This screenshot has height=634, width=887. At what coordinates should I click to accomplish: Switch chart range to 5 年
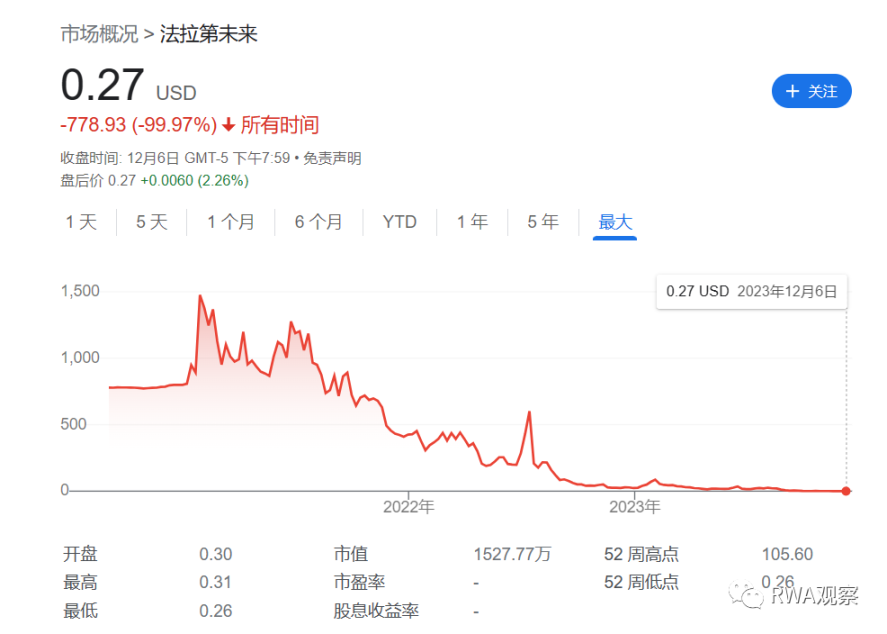[x=543, y=222]
